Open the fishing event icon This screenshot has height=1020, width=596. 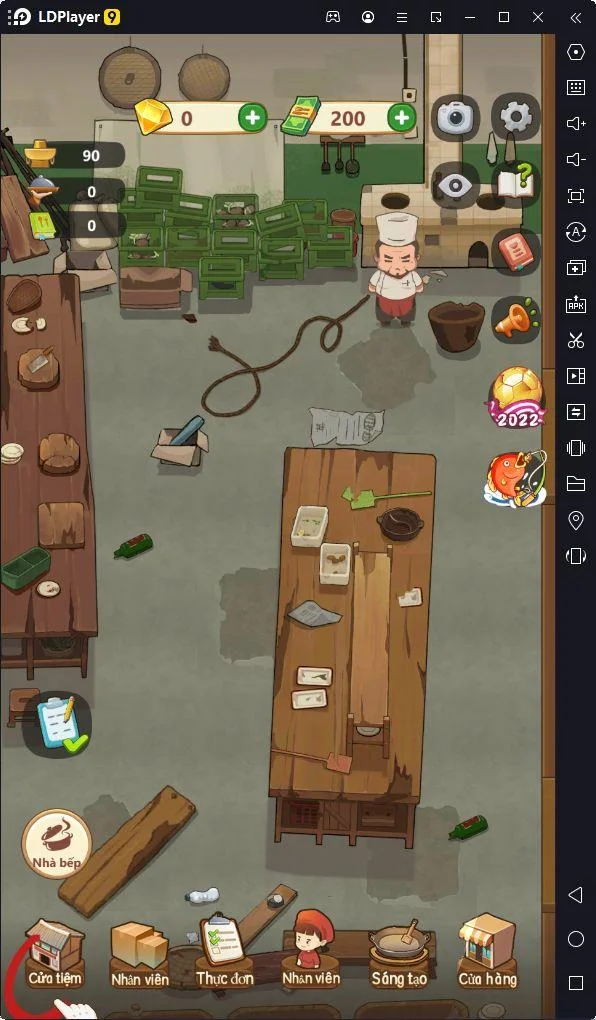515,479
